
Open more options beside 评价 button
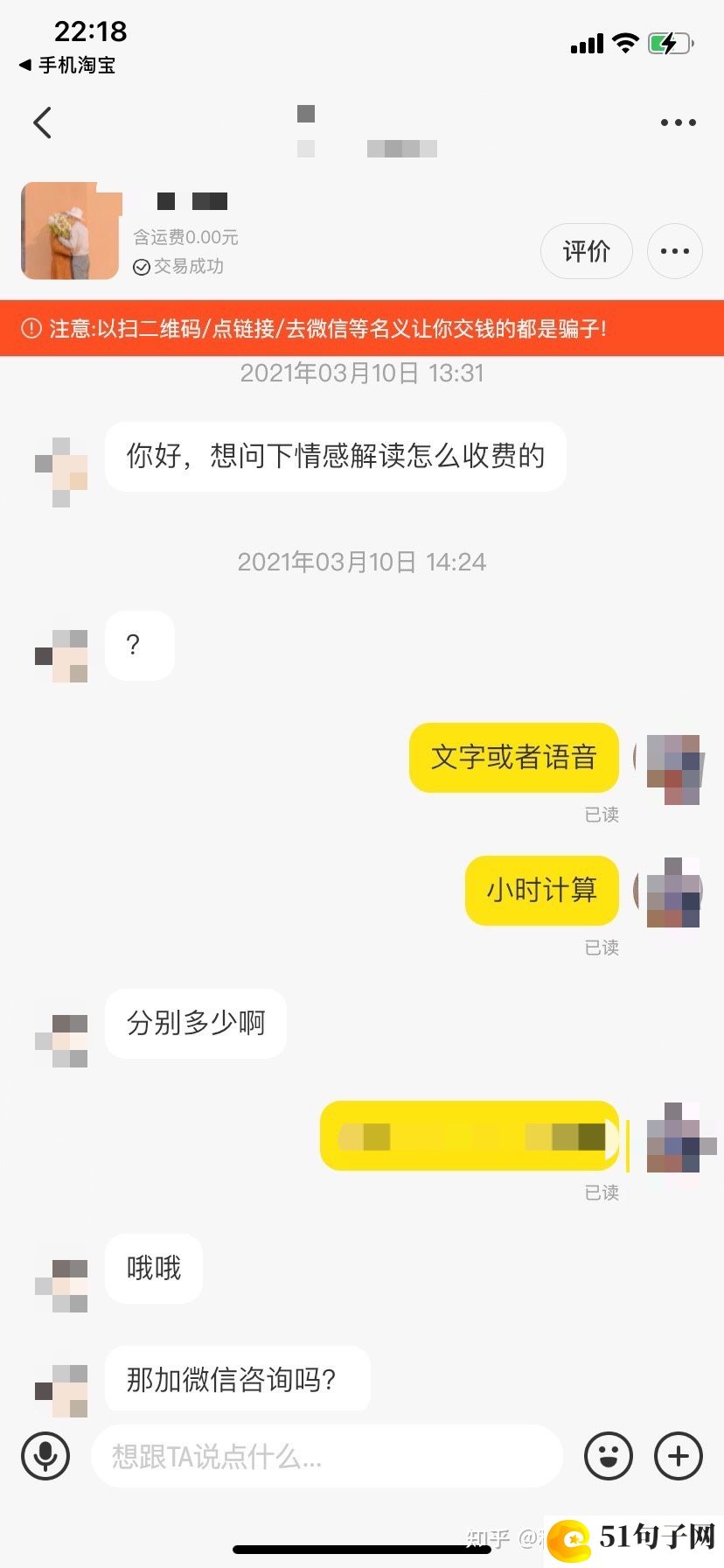(674, 252)
